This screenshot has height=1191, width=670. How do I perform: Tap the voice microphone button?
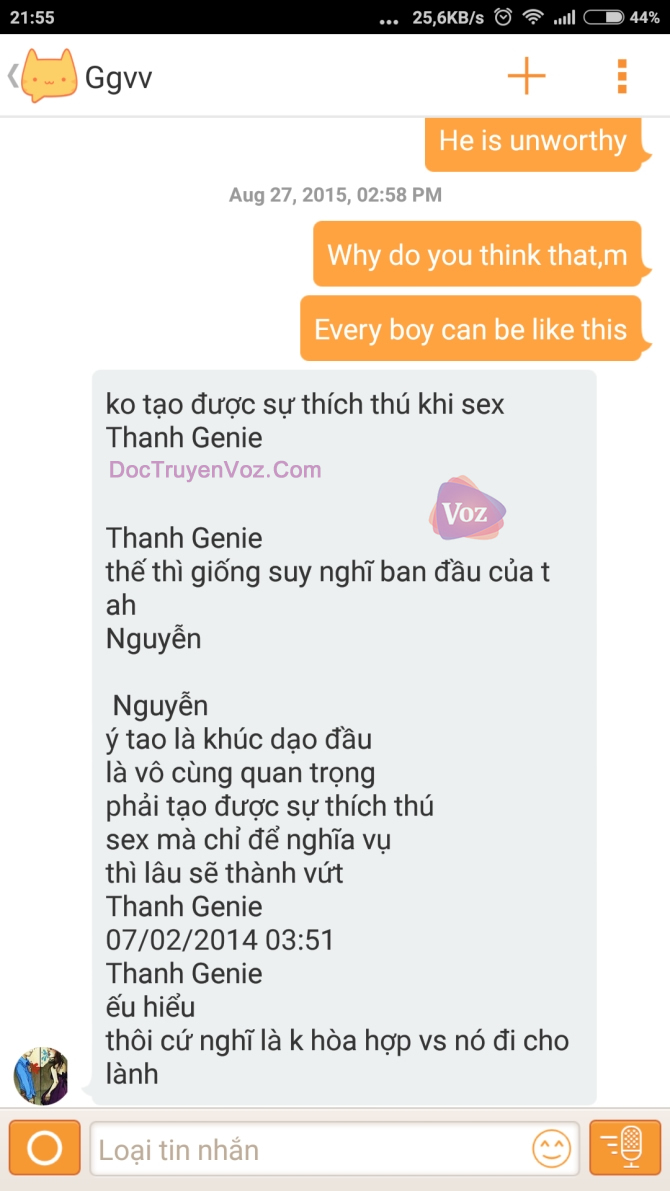[x=625, y=1148]
